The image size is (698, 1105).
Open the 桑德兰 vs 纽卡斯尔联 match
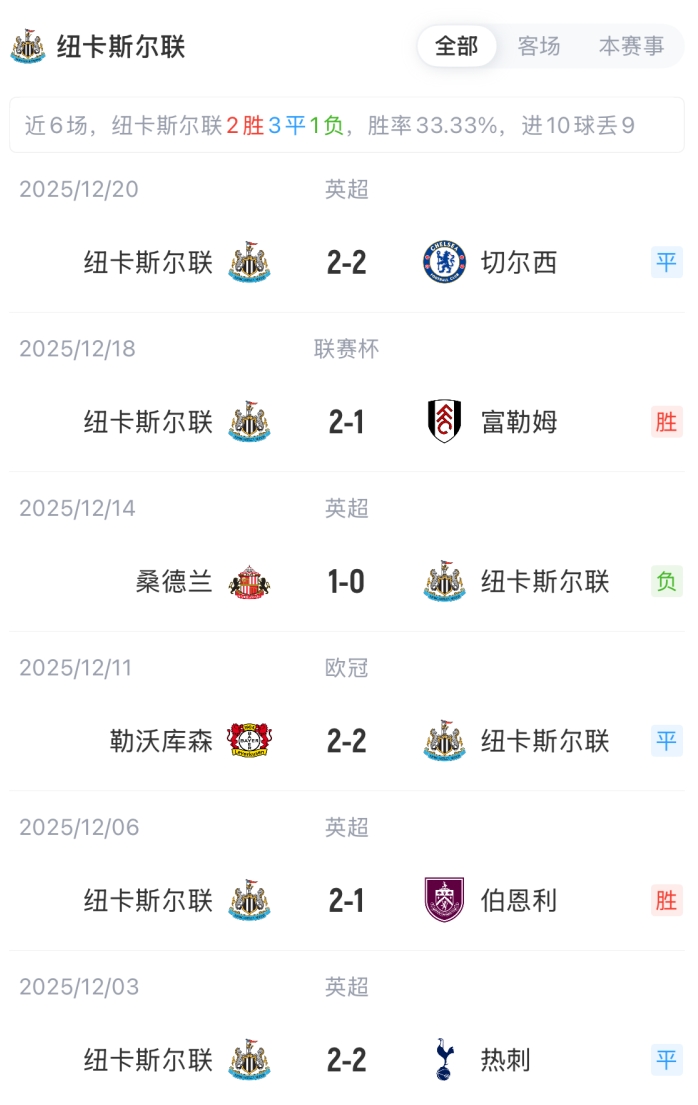point(347,582)
